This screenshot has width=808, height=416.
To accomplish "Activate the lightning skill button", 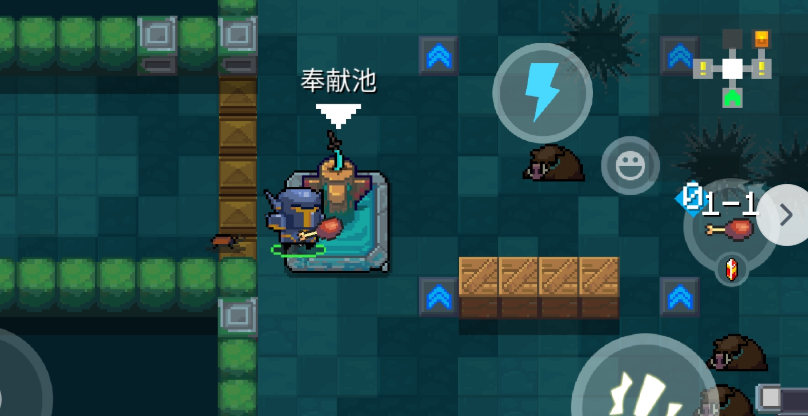I will pos(542,92).
